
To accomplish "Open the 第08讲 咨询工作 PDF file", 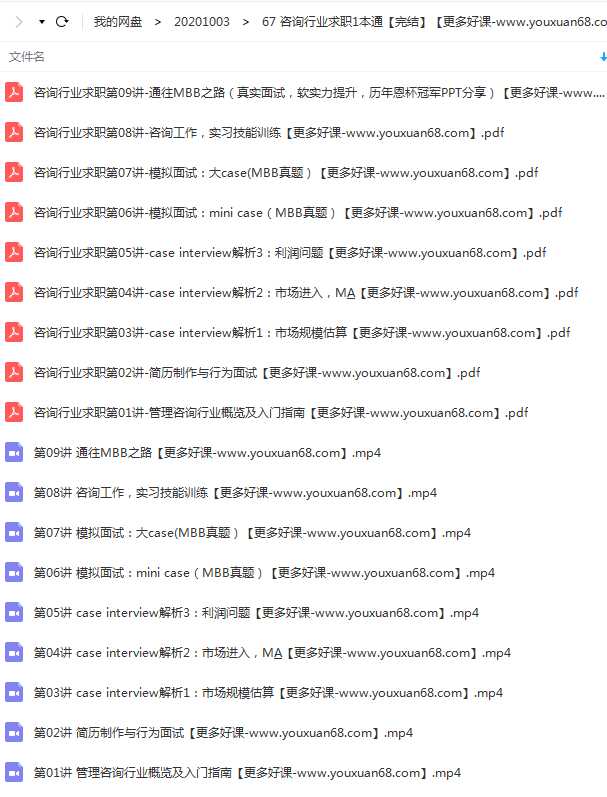I will pos(268,133).
